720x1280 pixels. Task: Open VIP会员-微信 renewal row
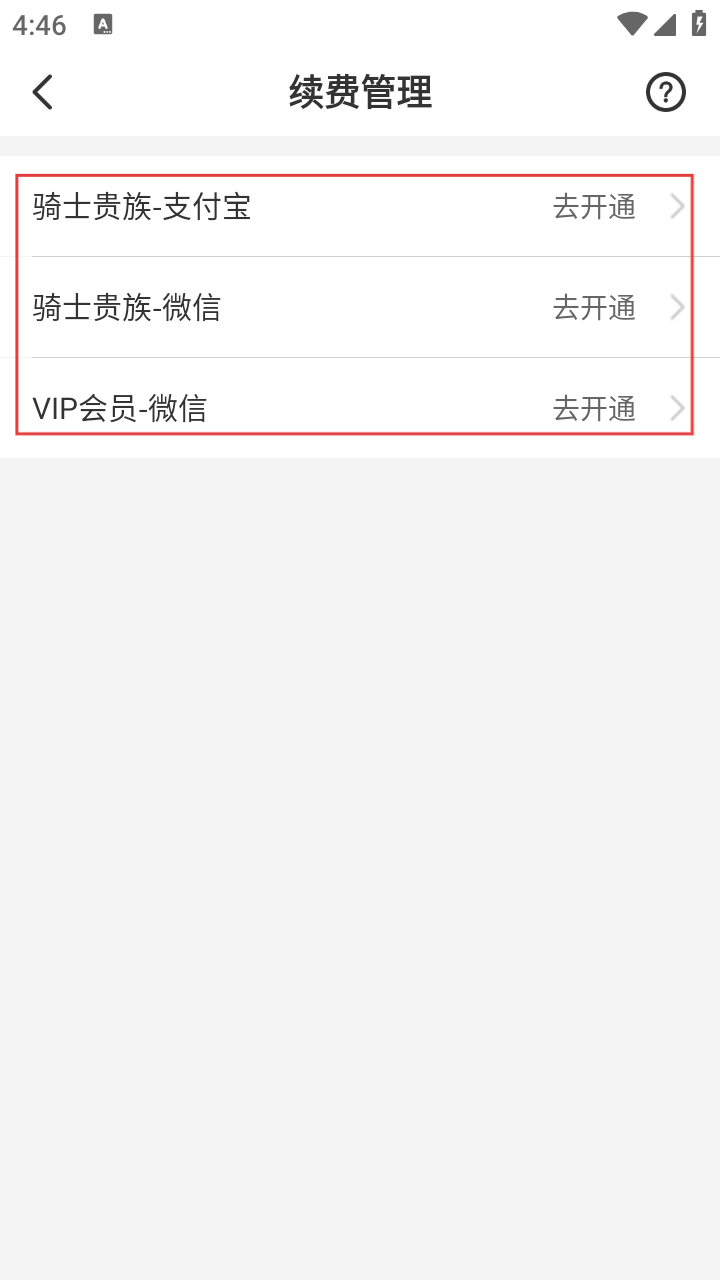360,408
